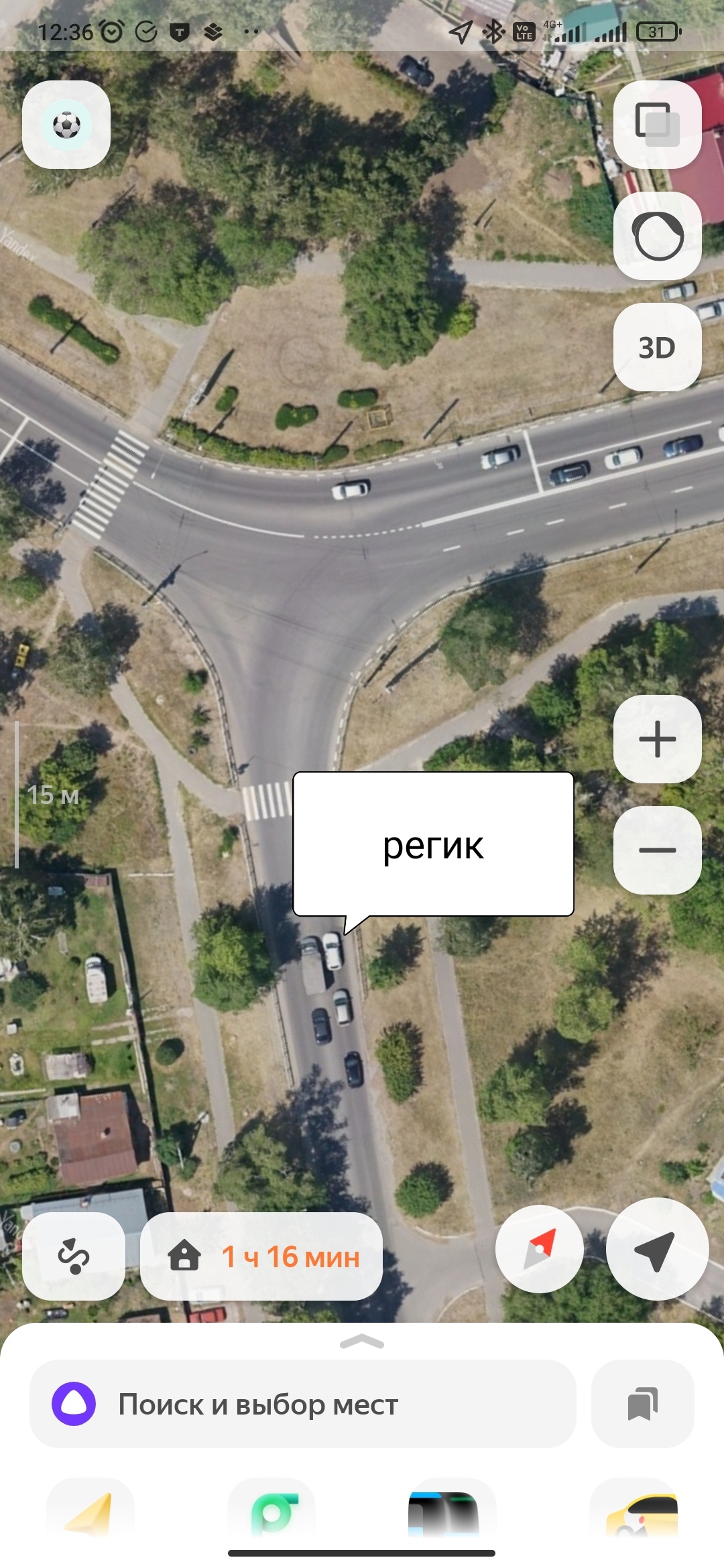Open map layers selection
Image resolution: width=724 pixels, height=1568 pixels.
[657, 125]
